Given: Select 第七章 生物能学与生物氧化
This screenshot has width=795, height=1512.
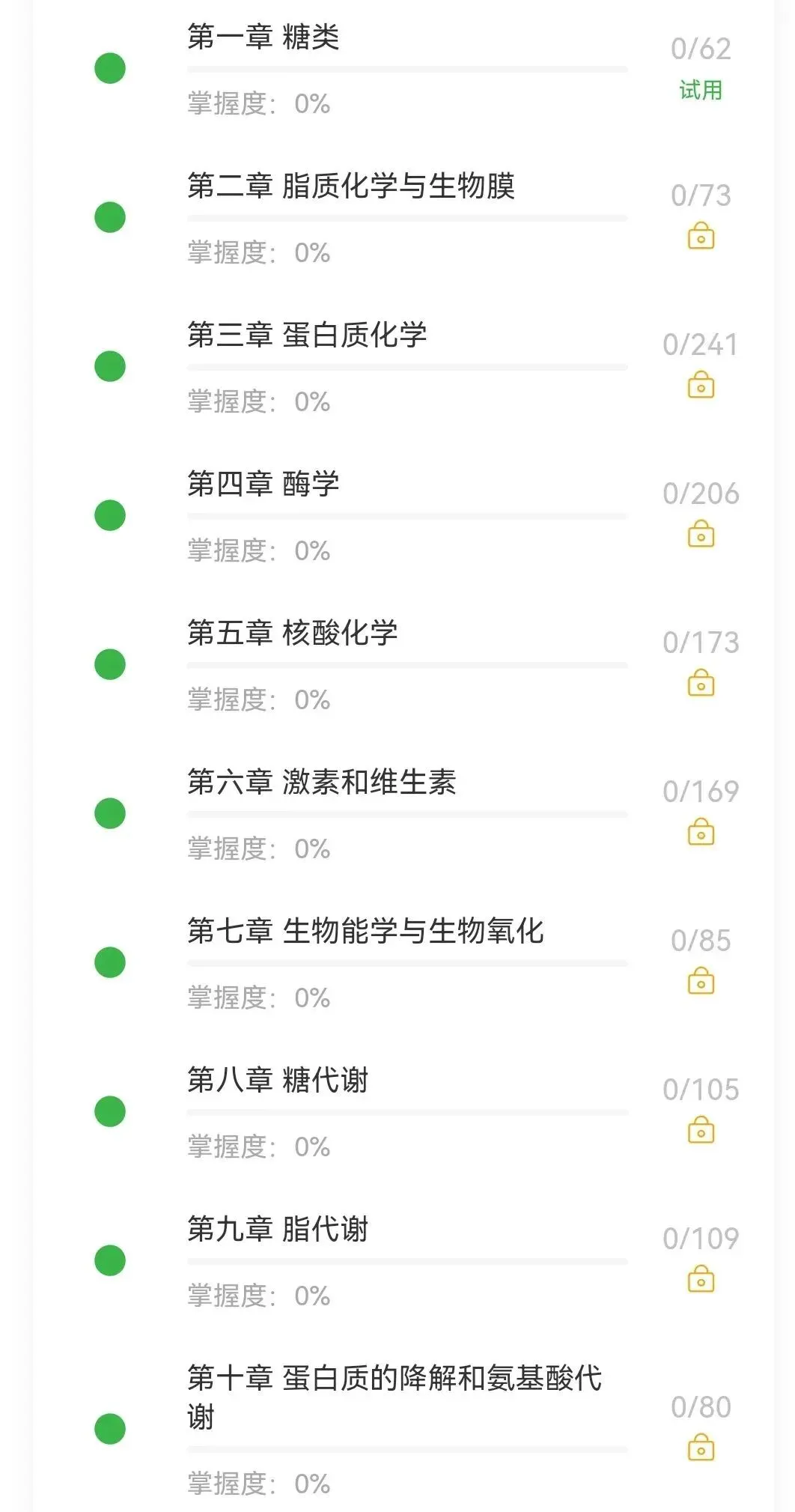Looking at the screenshot, I should tap(365, 931).
